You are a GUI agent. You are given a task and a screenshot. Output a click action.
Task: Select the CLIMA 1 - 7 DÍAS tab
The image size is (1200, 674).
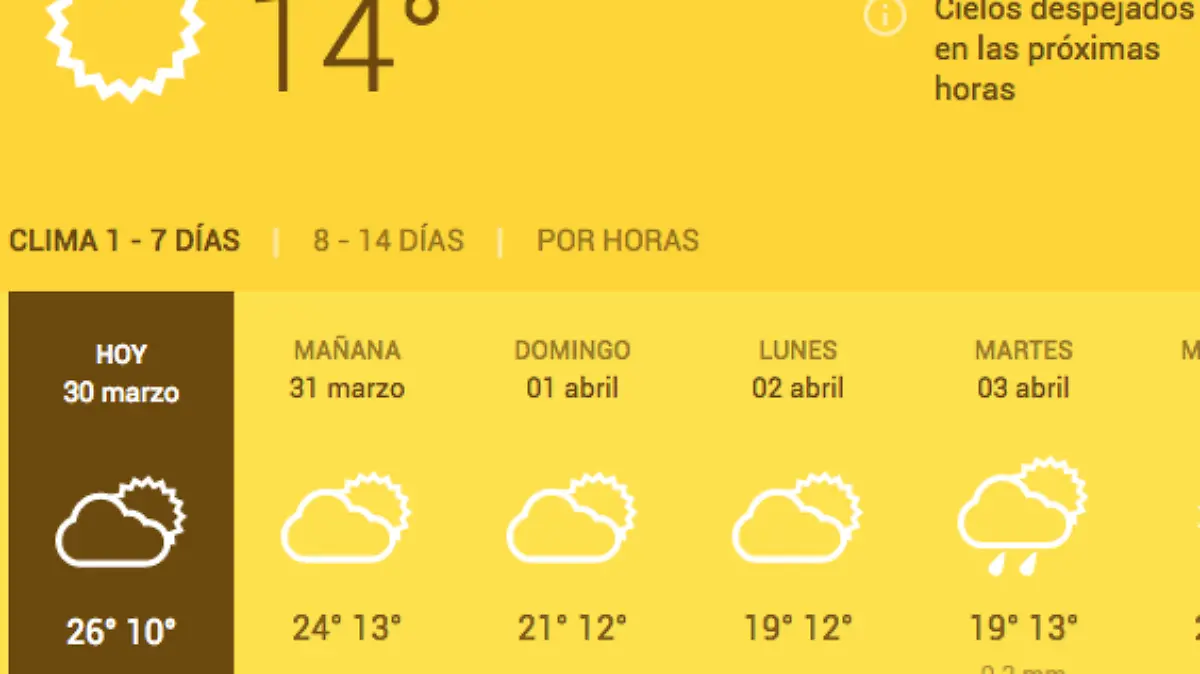125,241
